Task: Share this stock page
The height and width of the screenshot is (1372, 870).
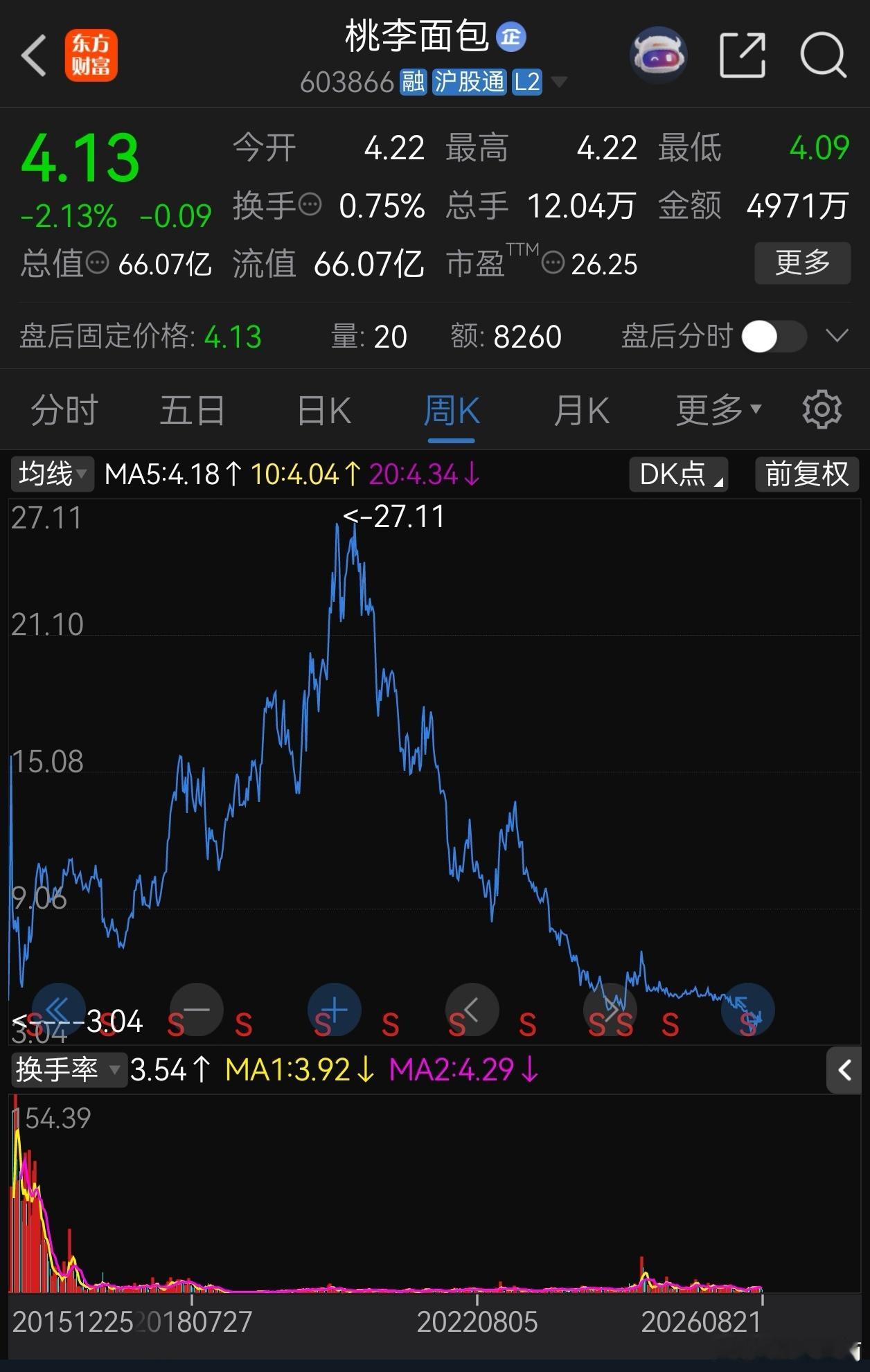Action: pyautogui.click(x=743, y=55)
